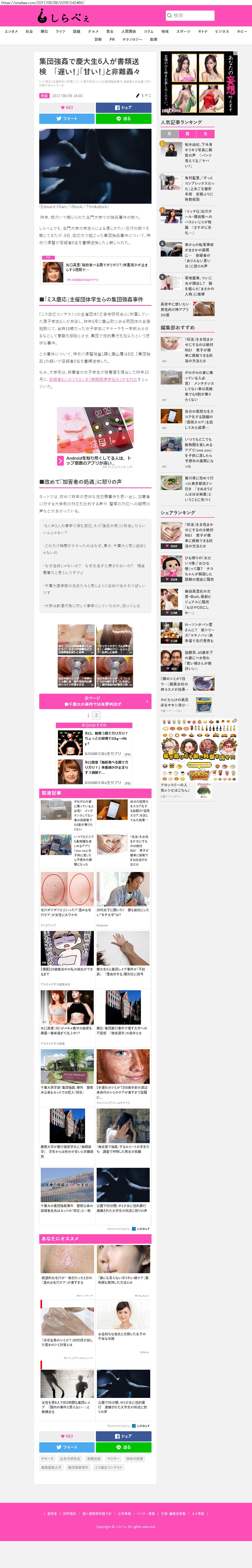Go to the グルメ section
This screenshot has height=1568, width=252.
tap(93, 31)
